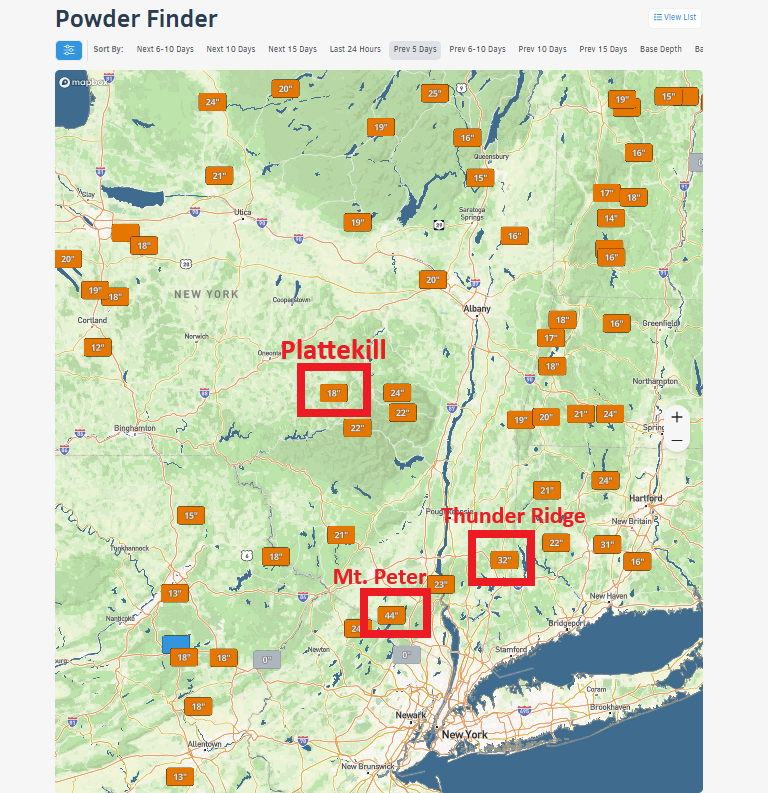Screen dimensions: 768x793
Task: Zoom out on the map
Action: coord(677,440)
